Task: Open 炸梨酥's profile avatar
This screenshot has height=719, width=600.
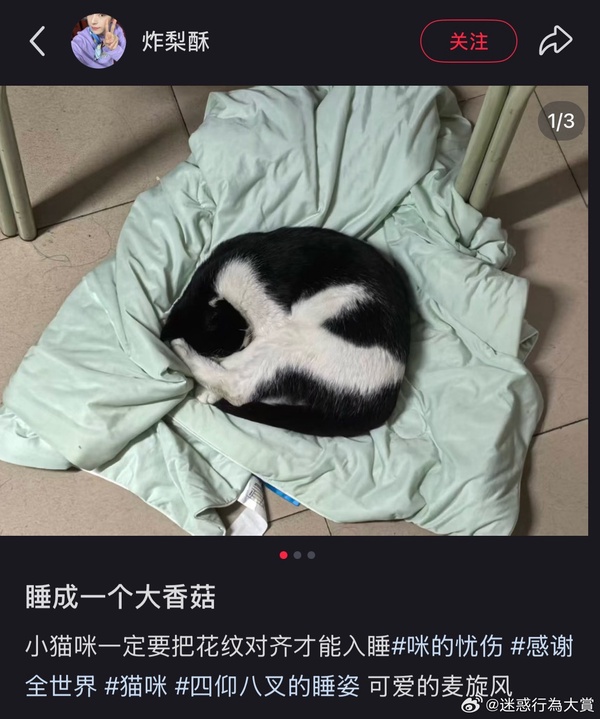Action: click(x=98, y=41)
